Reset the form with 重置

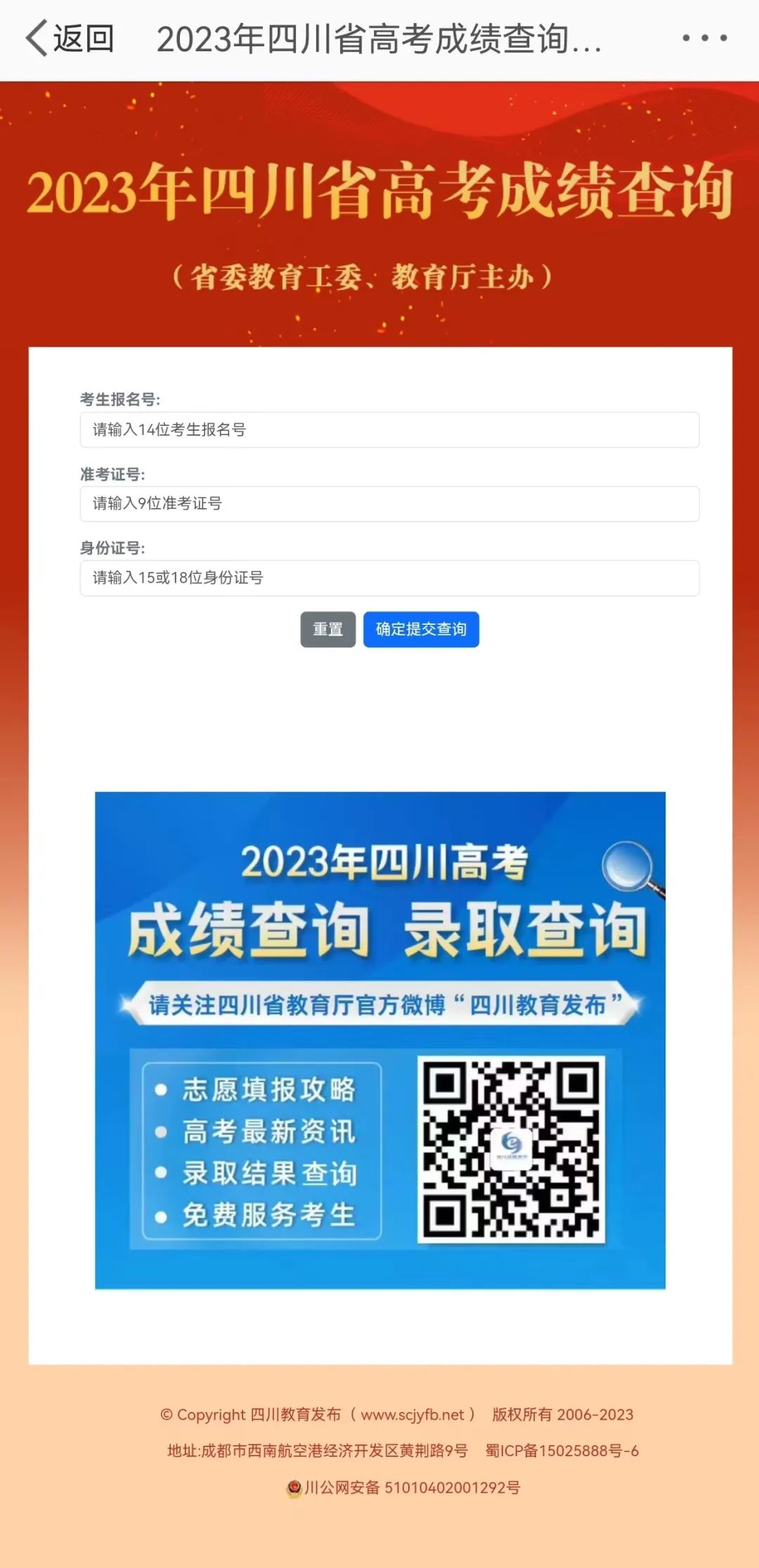[x=328, y=629]
